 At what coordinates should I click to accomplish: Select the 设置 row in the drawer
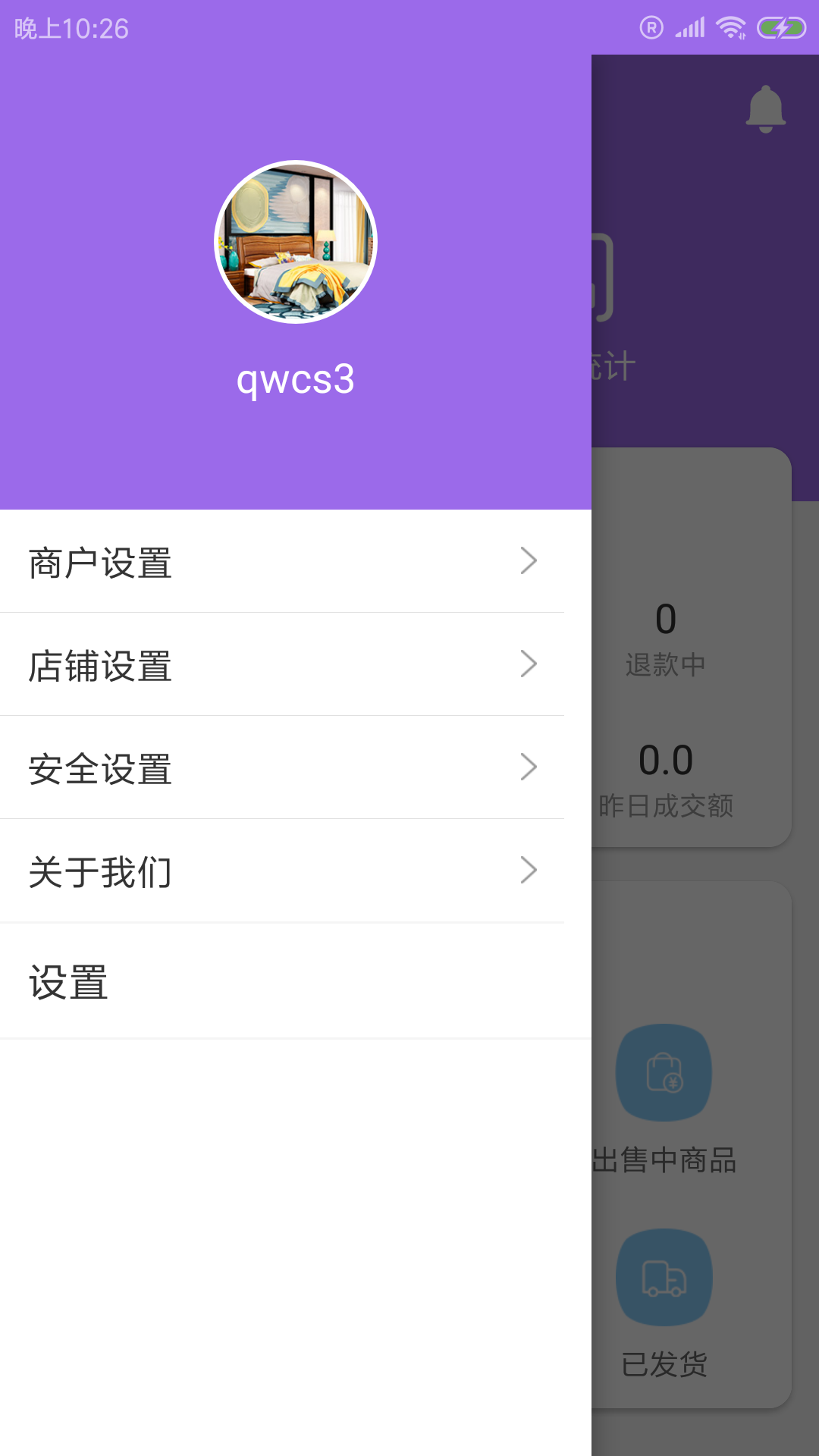[x=296, y=981]
